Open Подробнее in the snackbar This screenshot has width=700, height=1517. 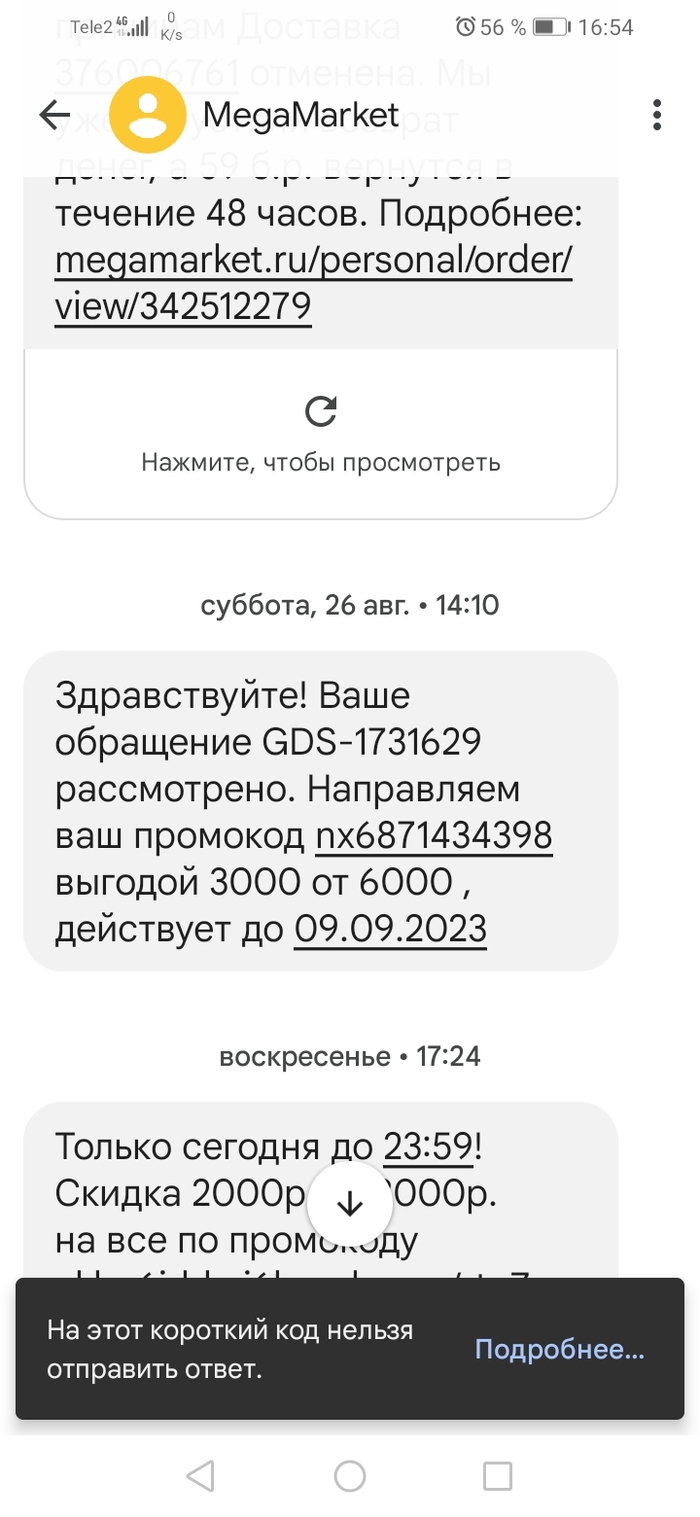[559, 1349]
